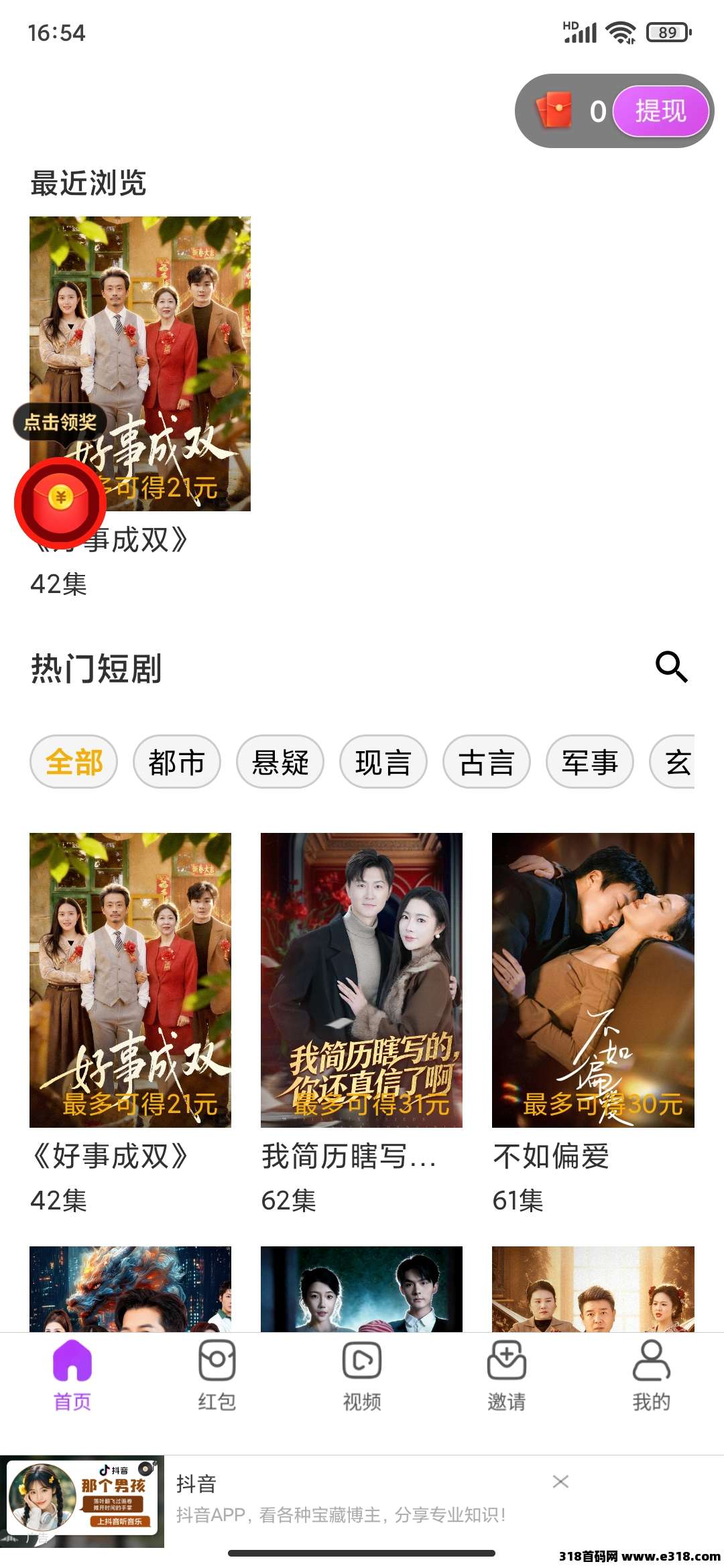The image size is (724, 1568).
Task: Show 军事 category dramas
Action: [590, 762]
